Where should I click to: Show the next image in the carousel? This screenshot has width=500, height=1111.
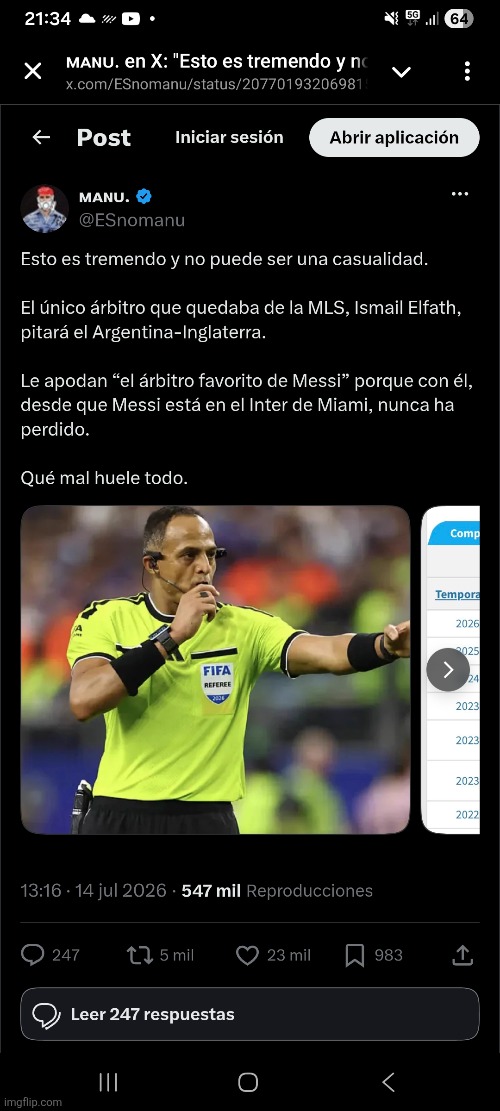448,670
